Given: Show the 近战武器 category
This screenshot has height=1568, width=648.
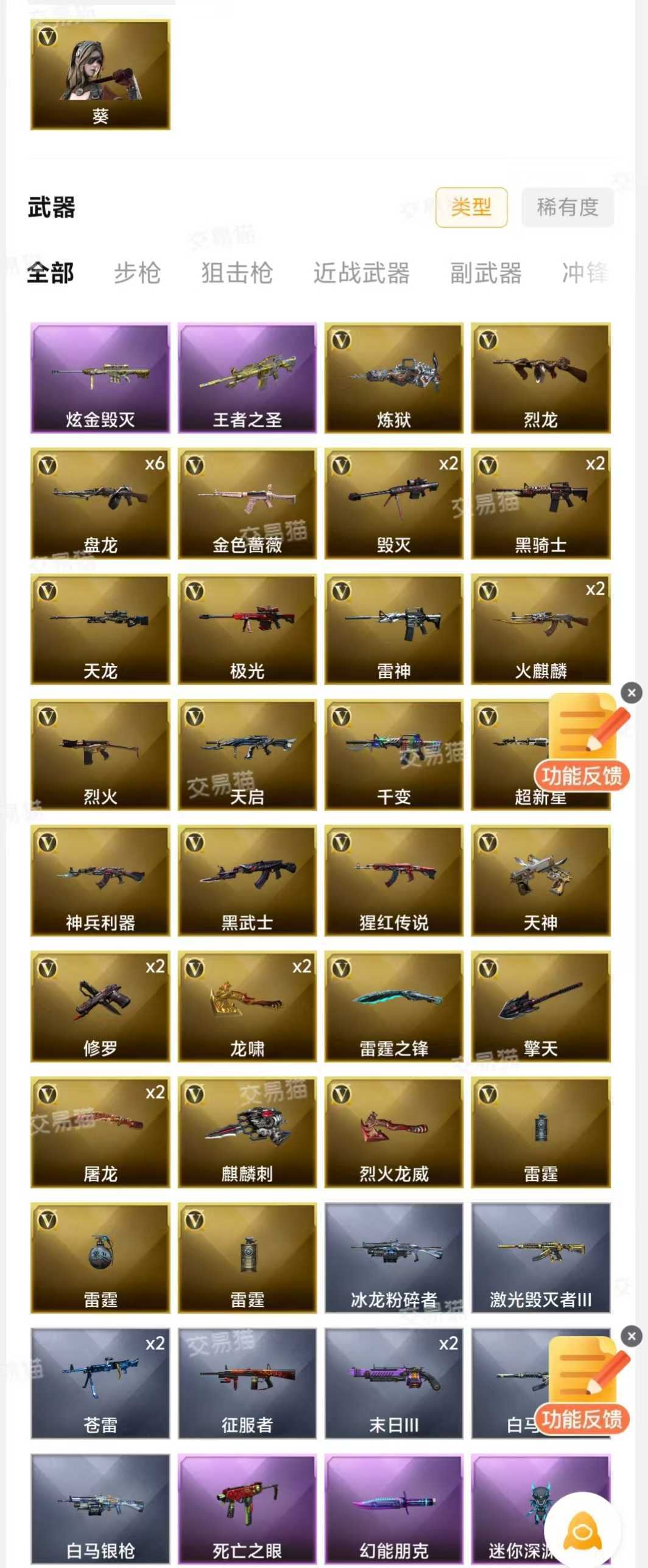Looking at the screenshot, I should (x=361, y=273).
